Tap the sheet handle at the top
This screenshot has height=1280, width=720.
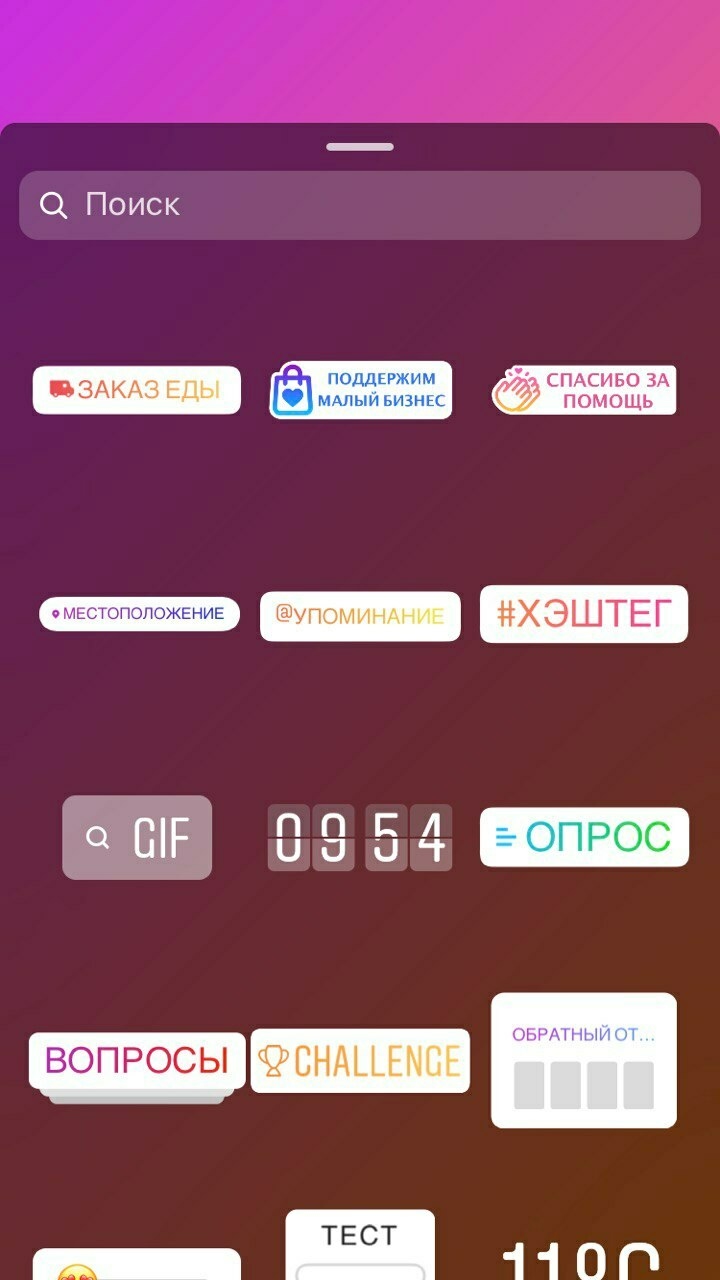360,147
